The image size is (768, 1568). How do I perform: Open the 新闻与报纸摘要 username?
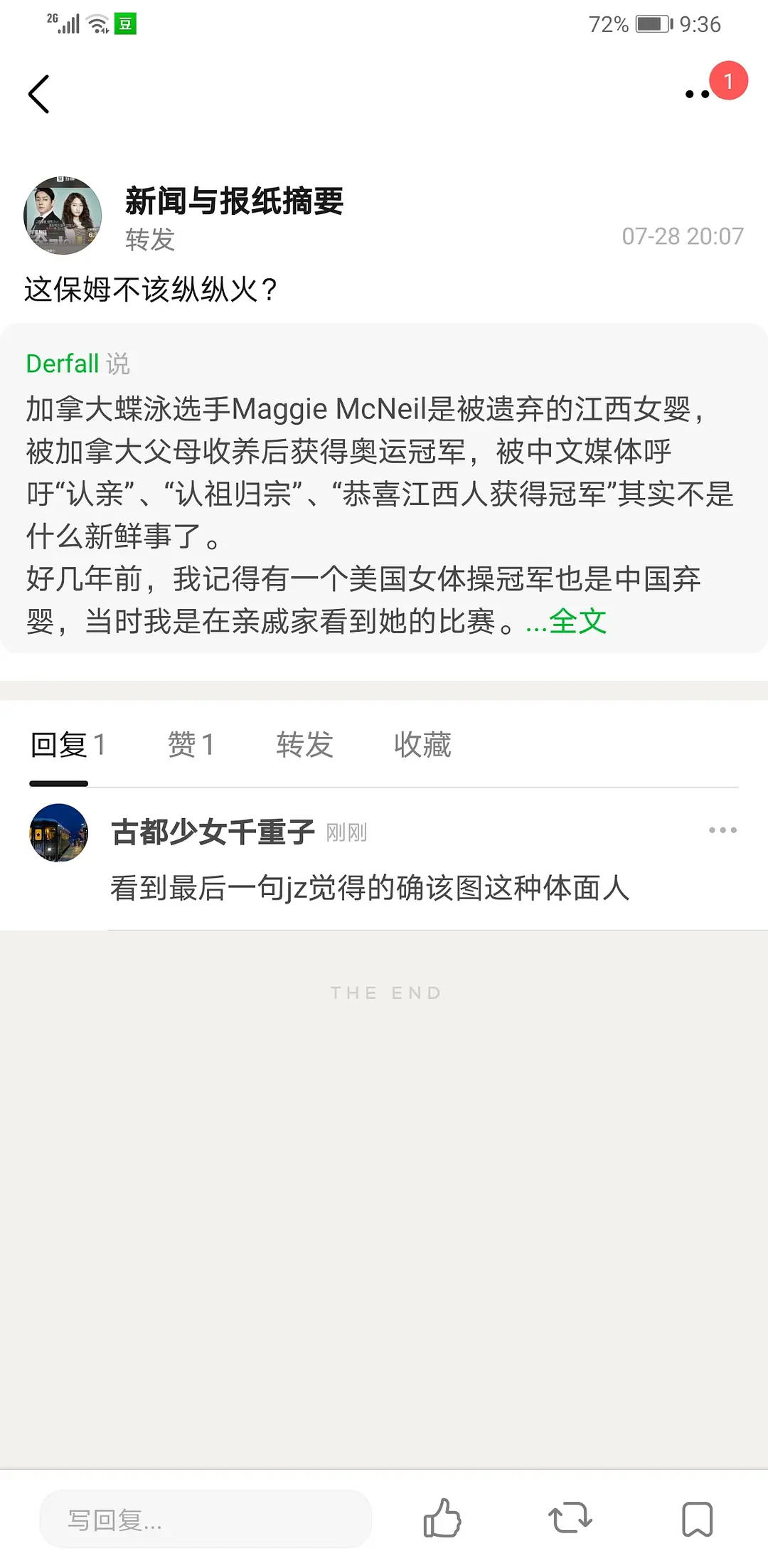235,201
